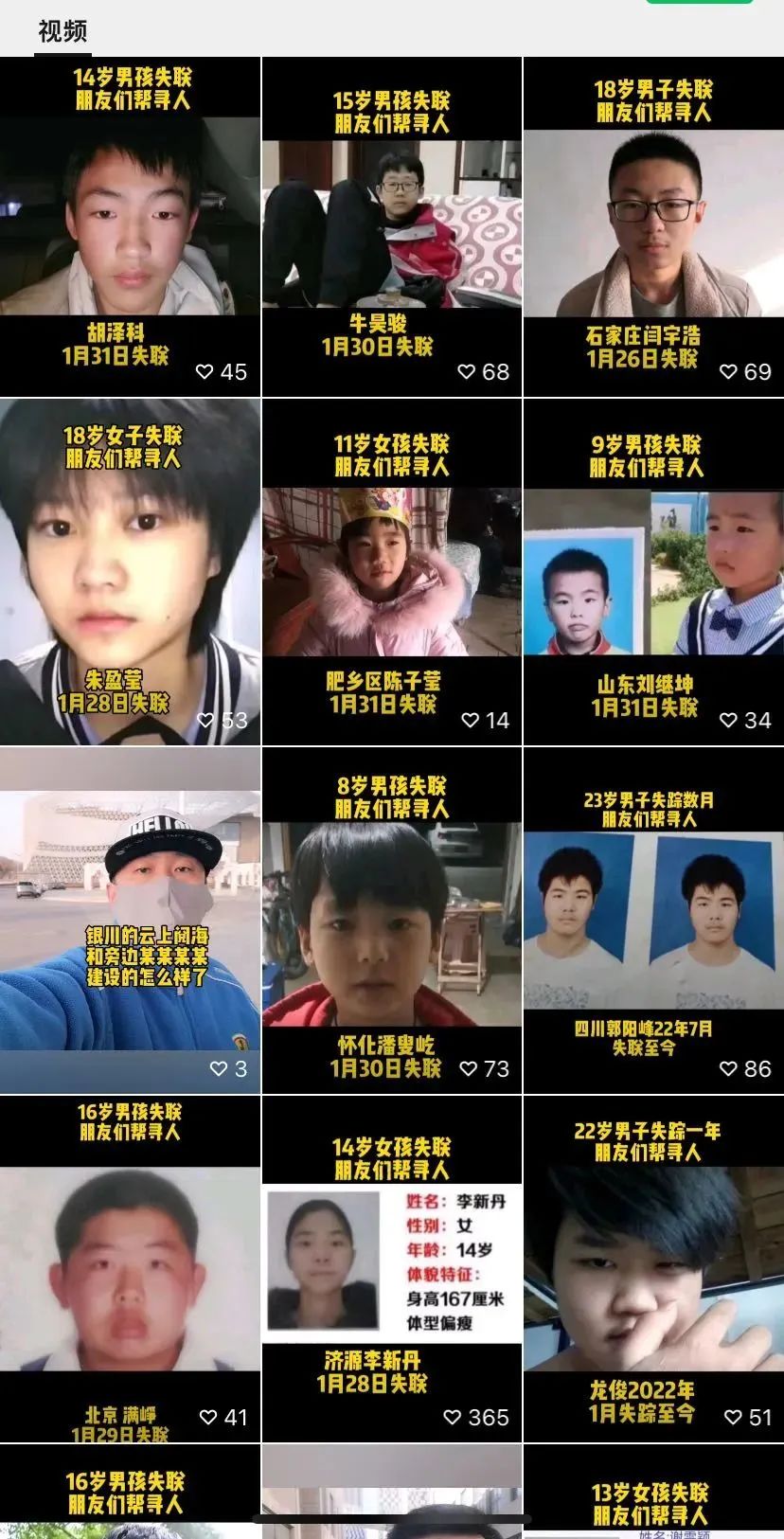
Task: View the 肥乡区陈子莹 1月31日失联 video
Action: pyautogui.click(x=391, y=570)
